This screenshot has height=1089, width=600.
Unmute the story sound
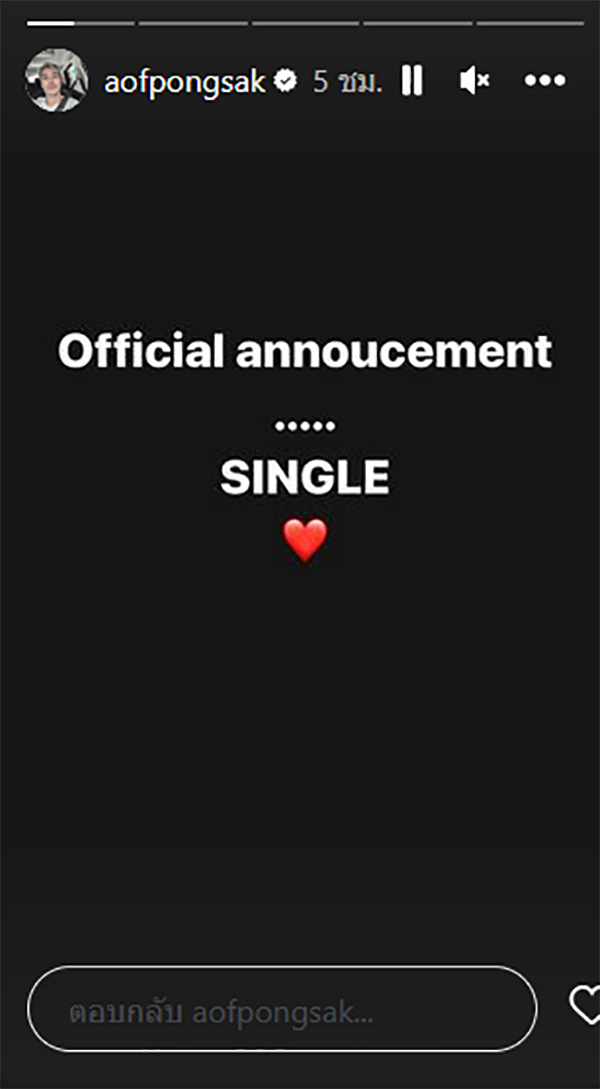click(474, 81)
